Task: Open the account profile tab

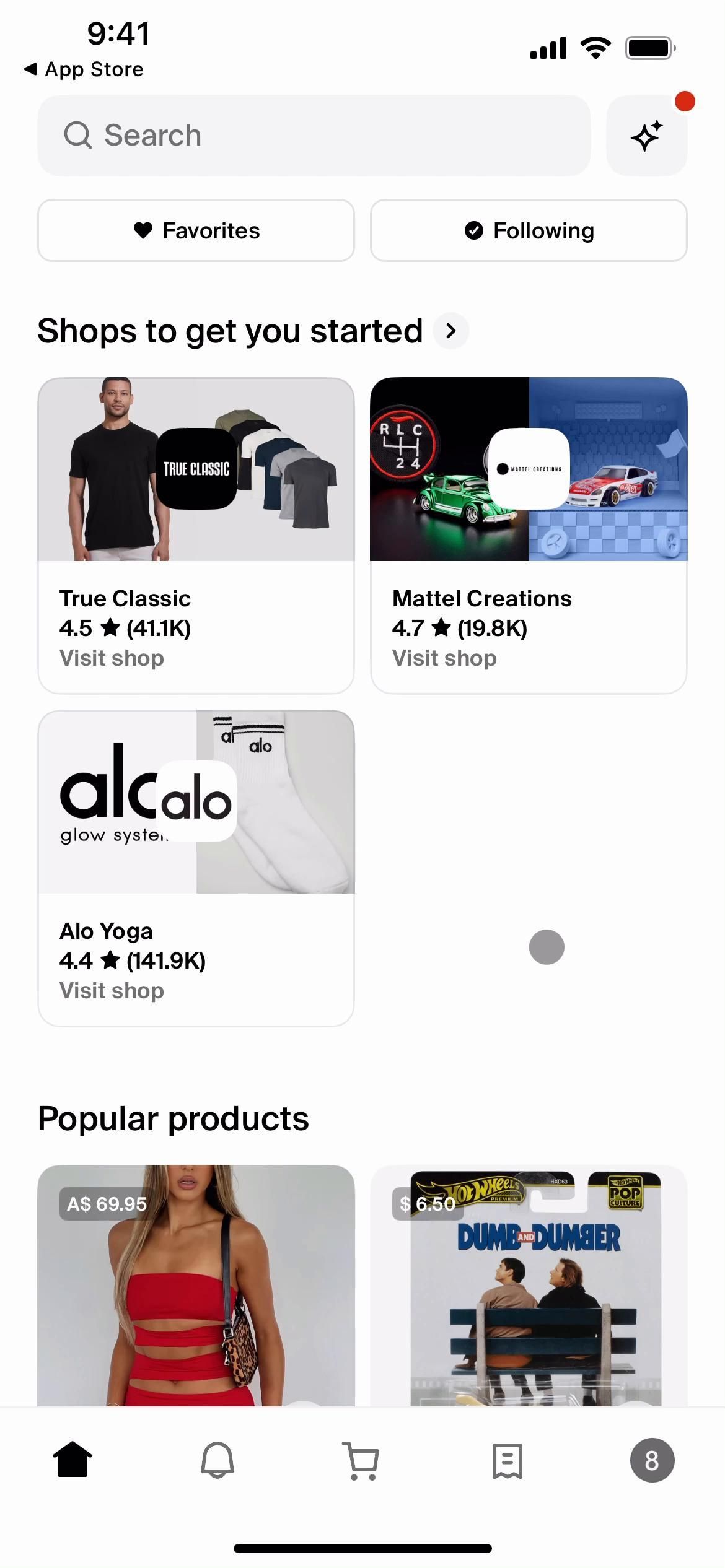Action: 652,1460
